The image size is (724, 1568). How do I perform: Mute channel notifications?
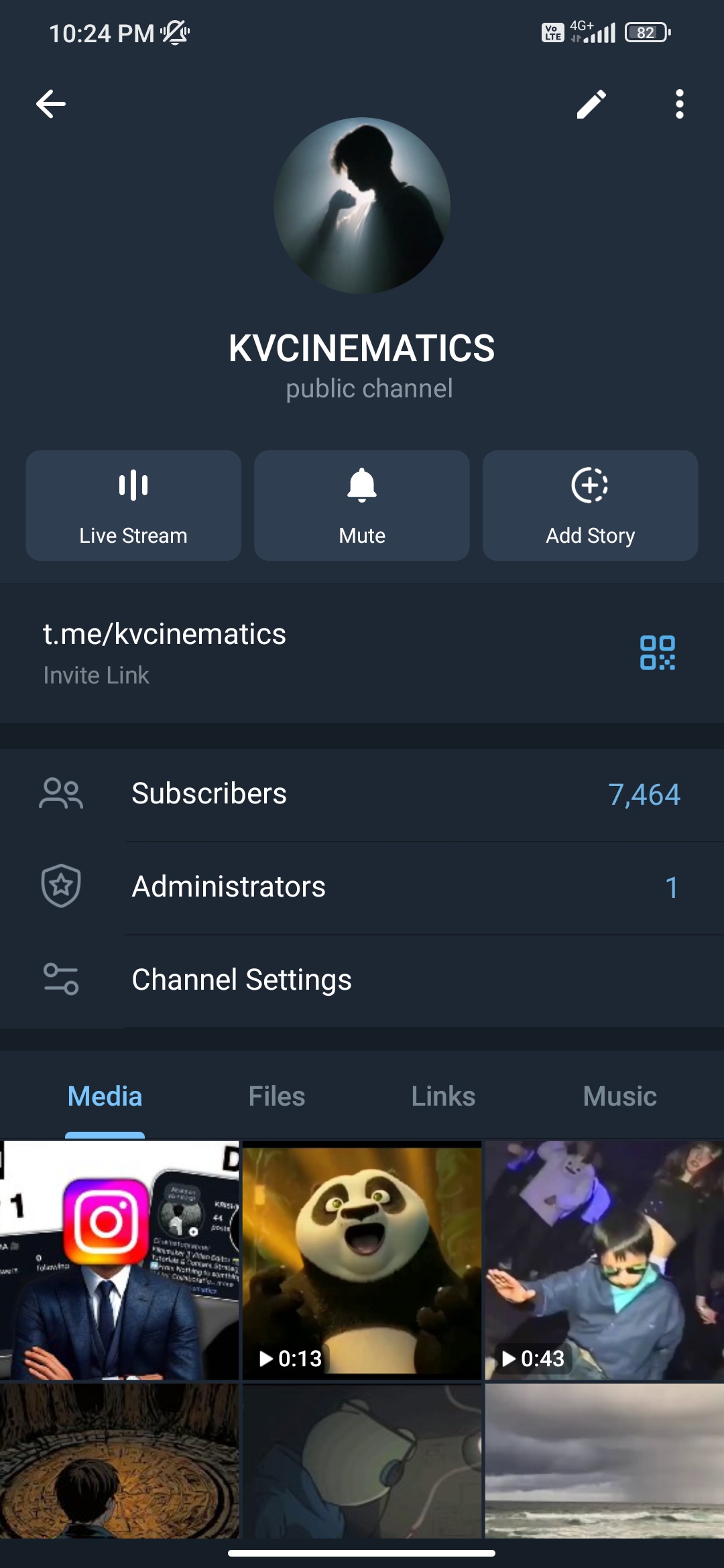click(362, 505)
